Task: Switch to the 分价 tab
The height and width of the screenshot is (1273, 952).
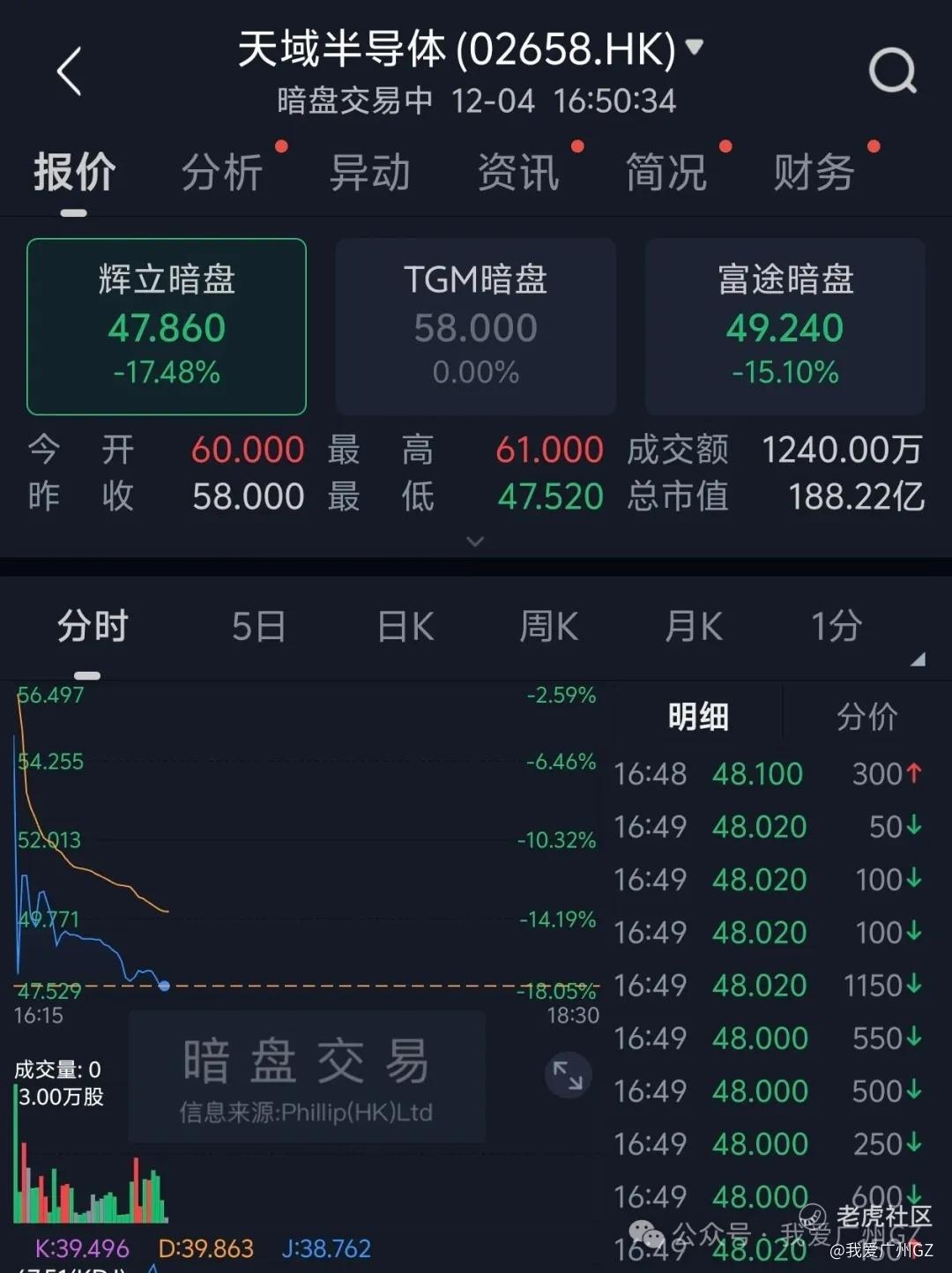Action: 866,717
